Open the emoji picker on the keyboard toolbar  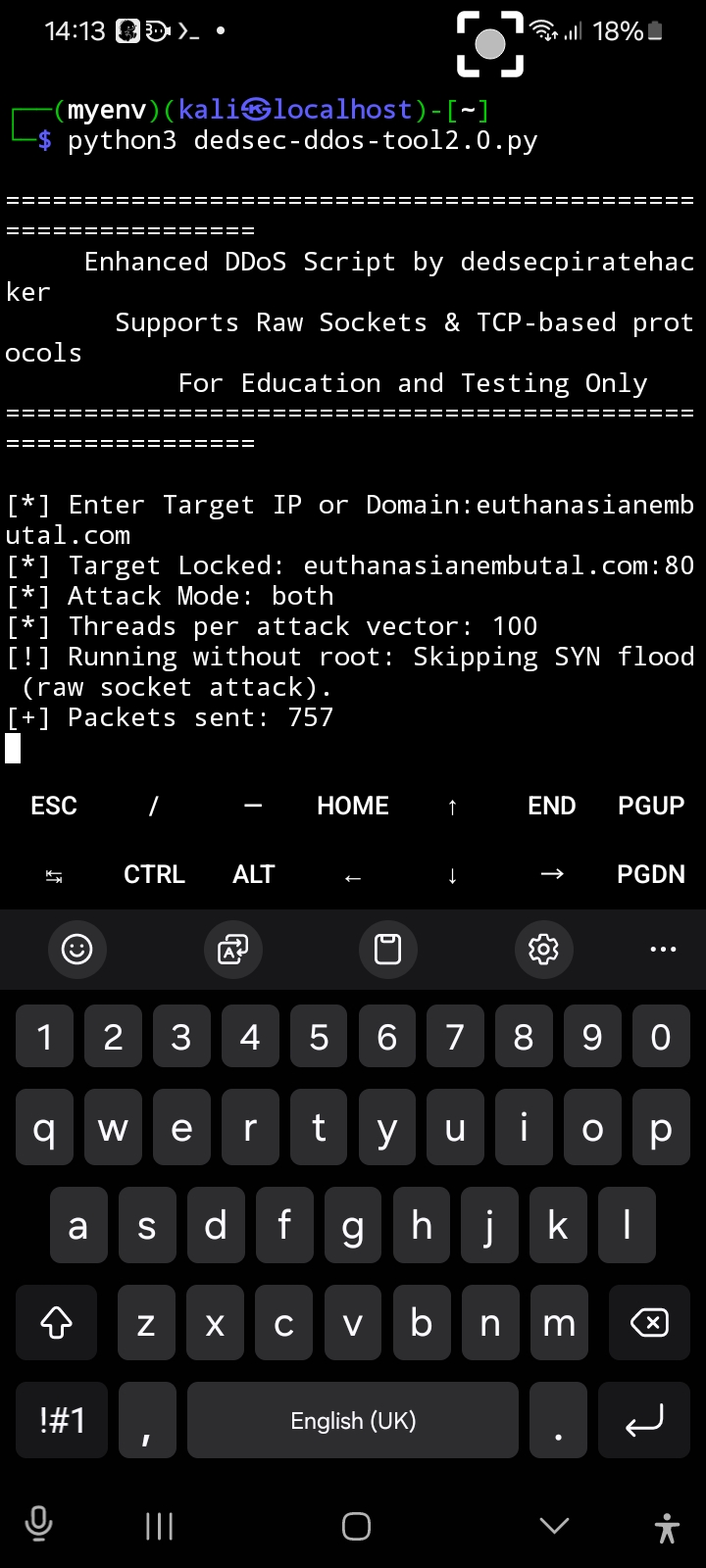coord(76,949)
